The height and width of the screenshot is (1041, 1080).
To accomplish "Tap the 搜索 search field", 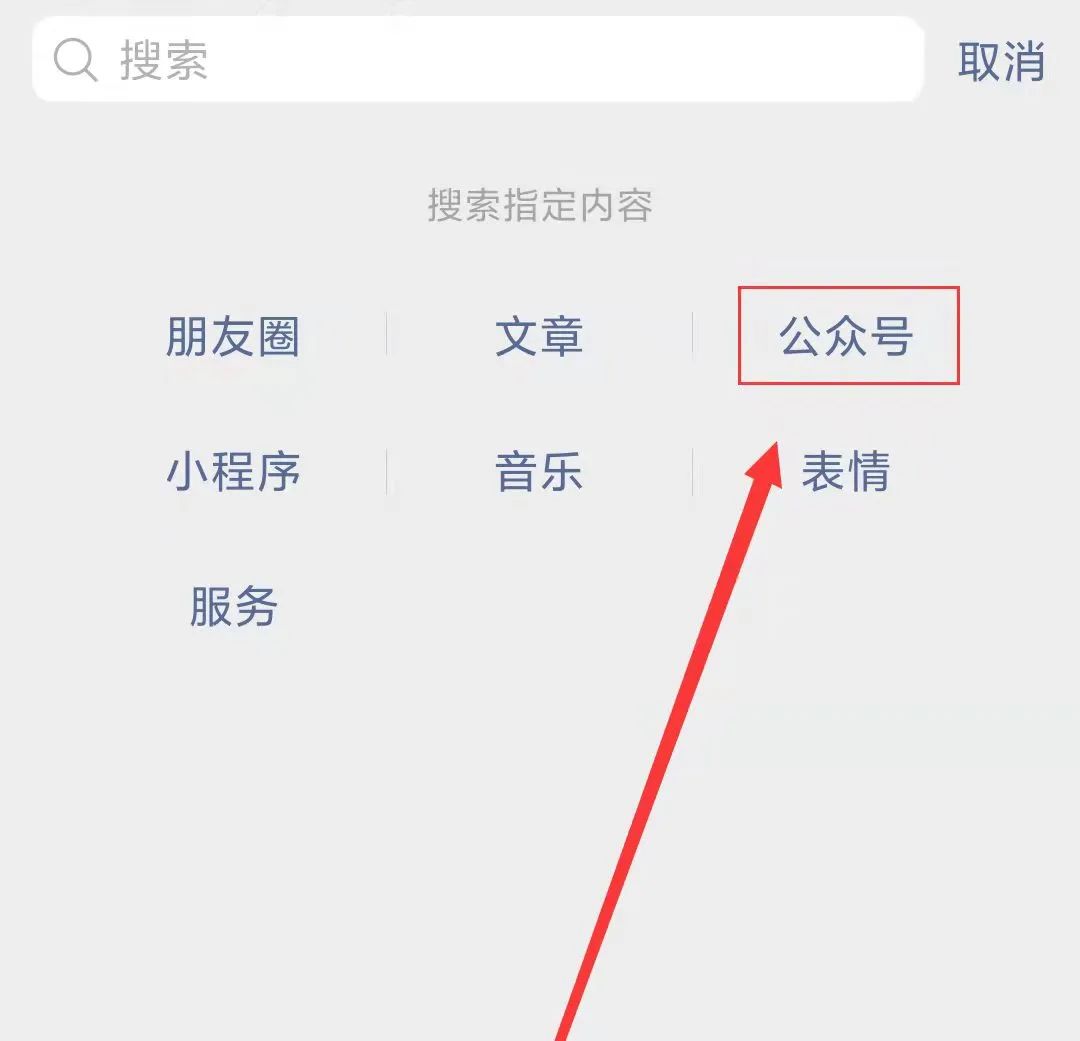I will click(x=478, y=61).
